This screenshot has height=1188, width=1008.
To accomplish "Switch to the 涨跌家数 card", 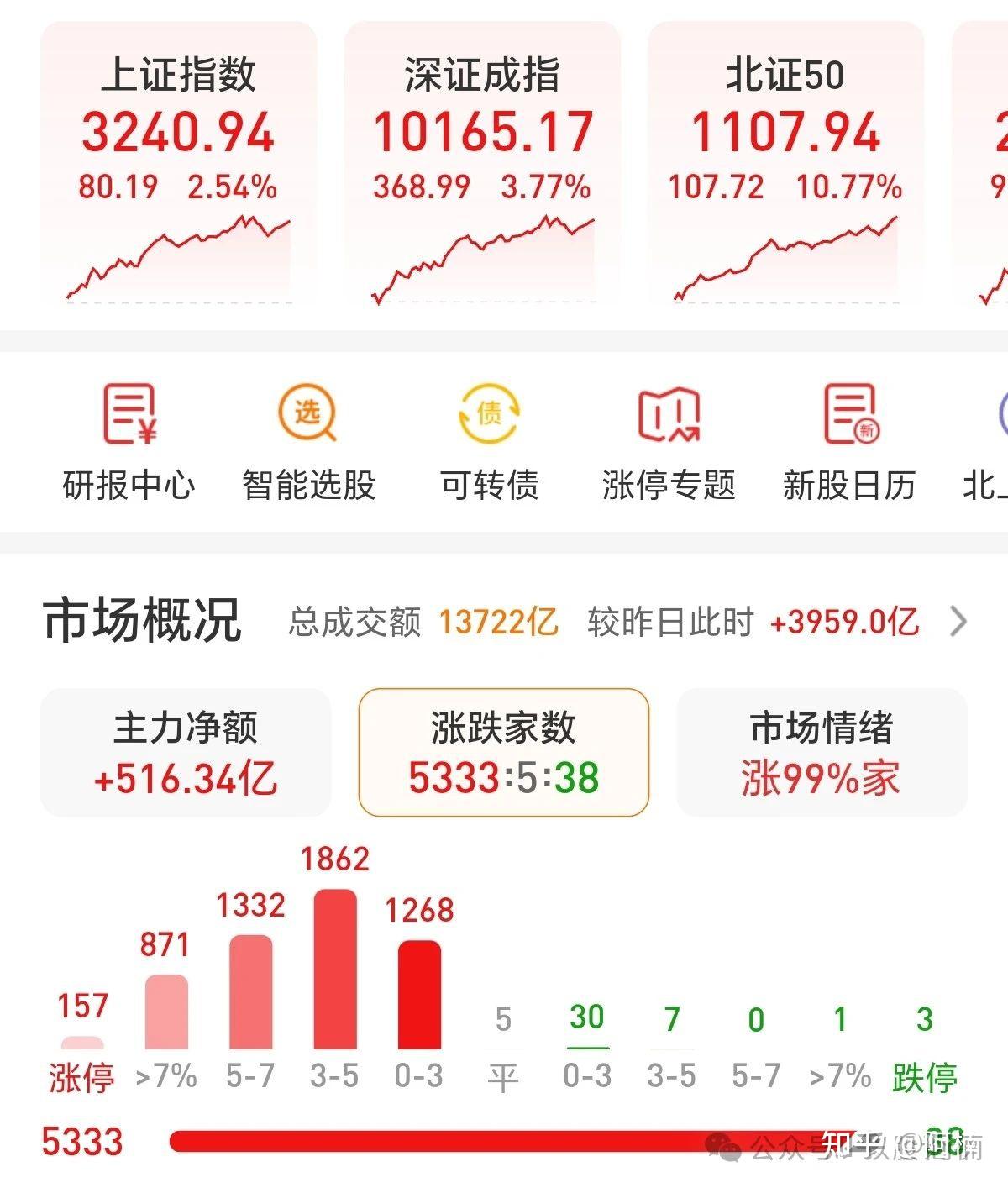I will coord(502,752).
